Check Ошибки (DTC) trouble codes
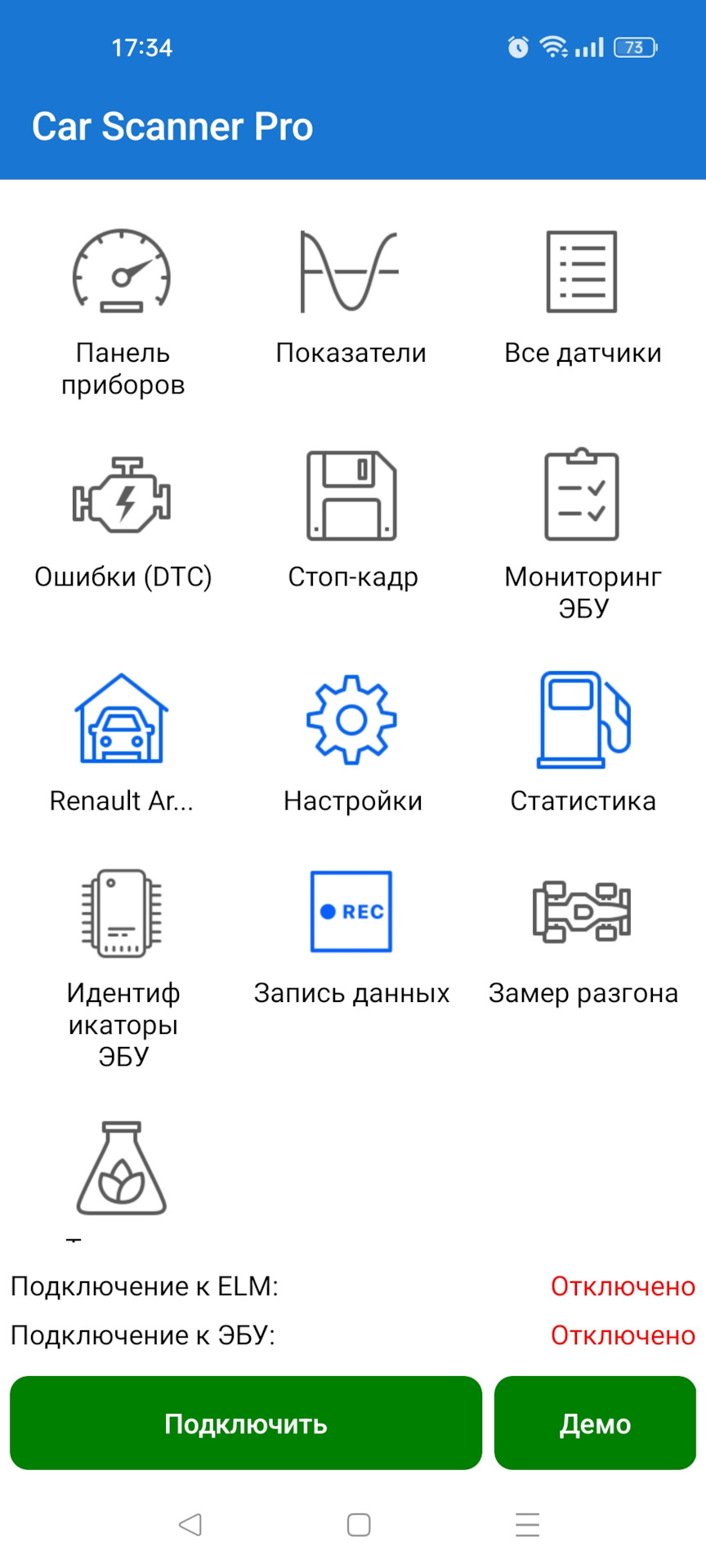This screenshot has width=706, height=1568. click(x=123, y=519)
